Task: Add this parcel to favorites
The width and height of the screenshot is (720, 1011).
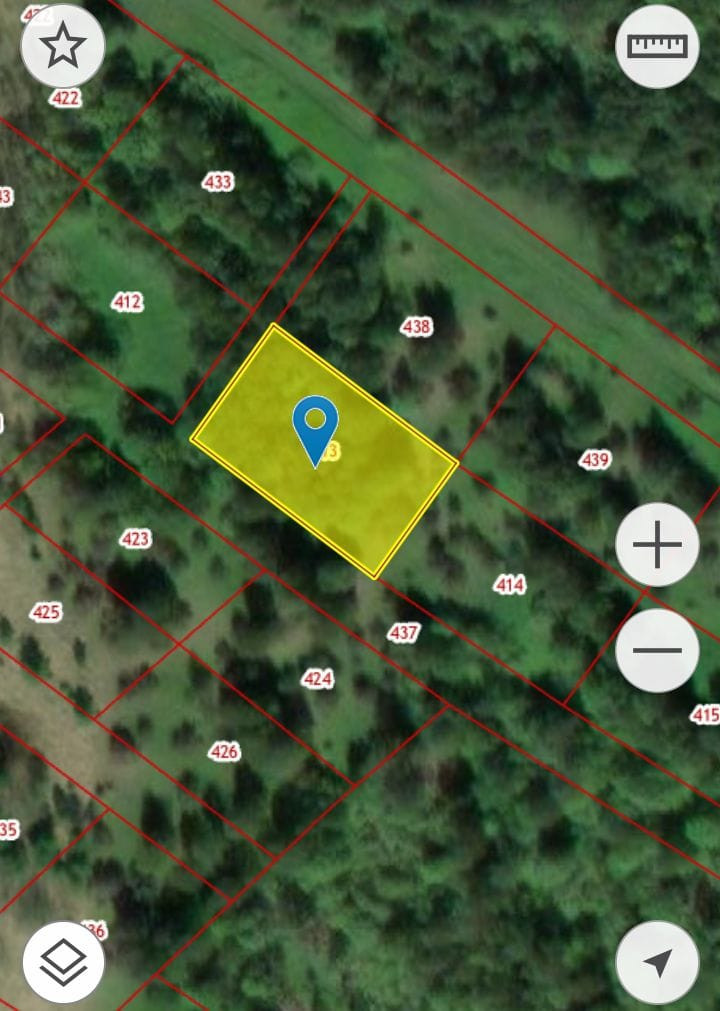Action: pyautogui.click(x=63, y=45)
